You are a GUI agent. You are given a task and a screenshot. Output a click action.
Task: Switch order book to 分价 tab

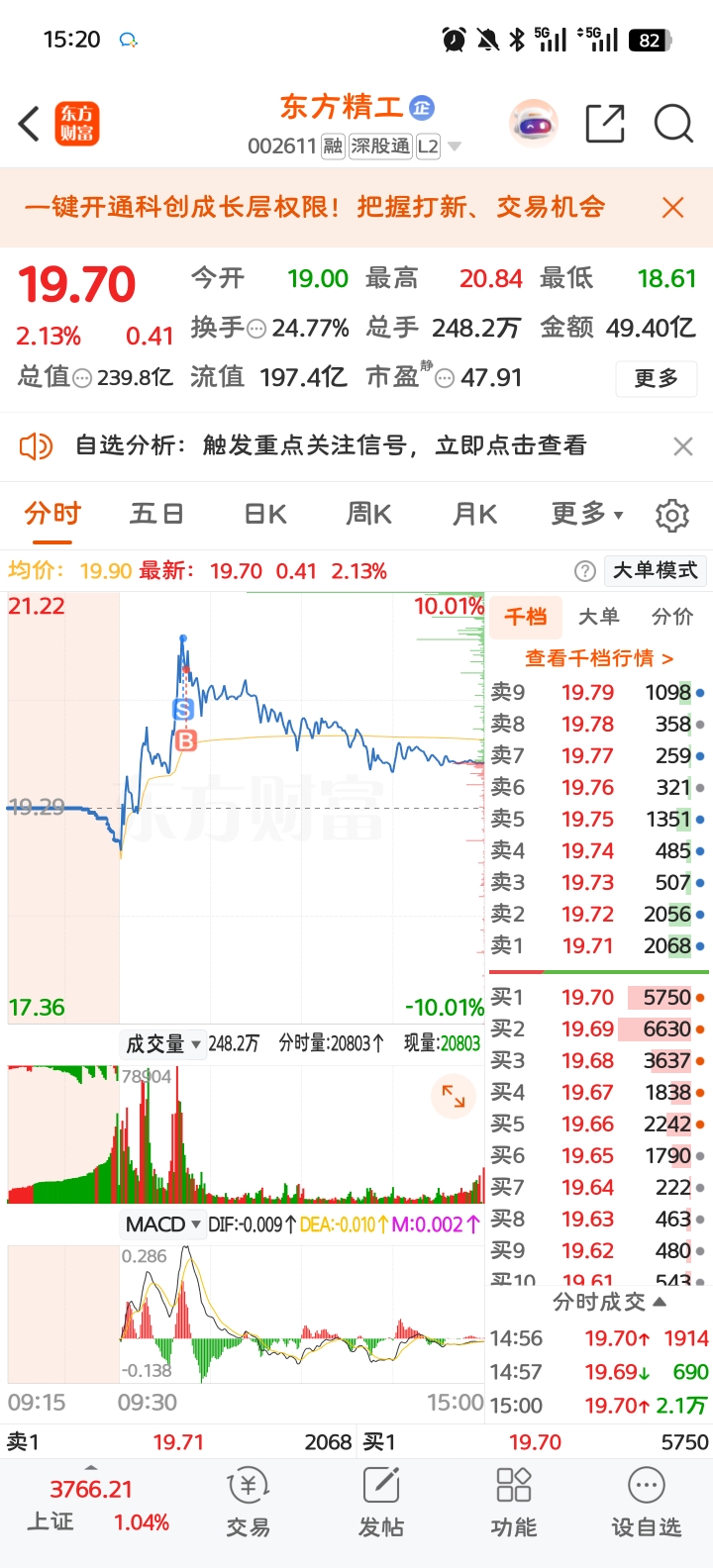click(x=672, y=617)
